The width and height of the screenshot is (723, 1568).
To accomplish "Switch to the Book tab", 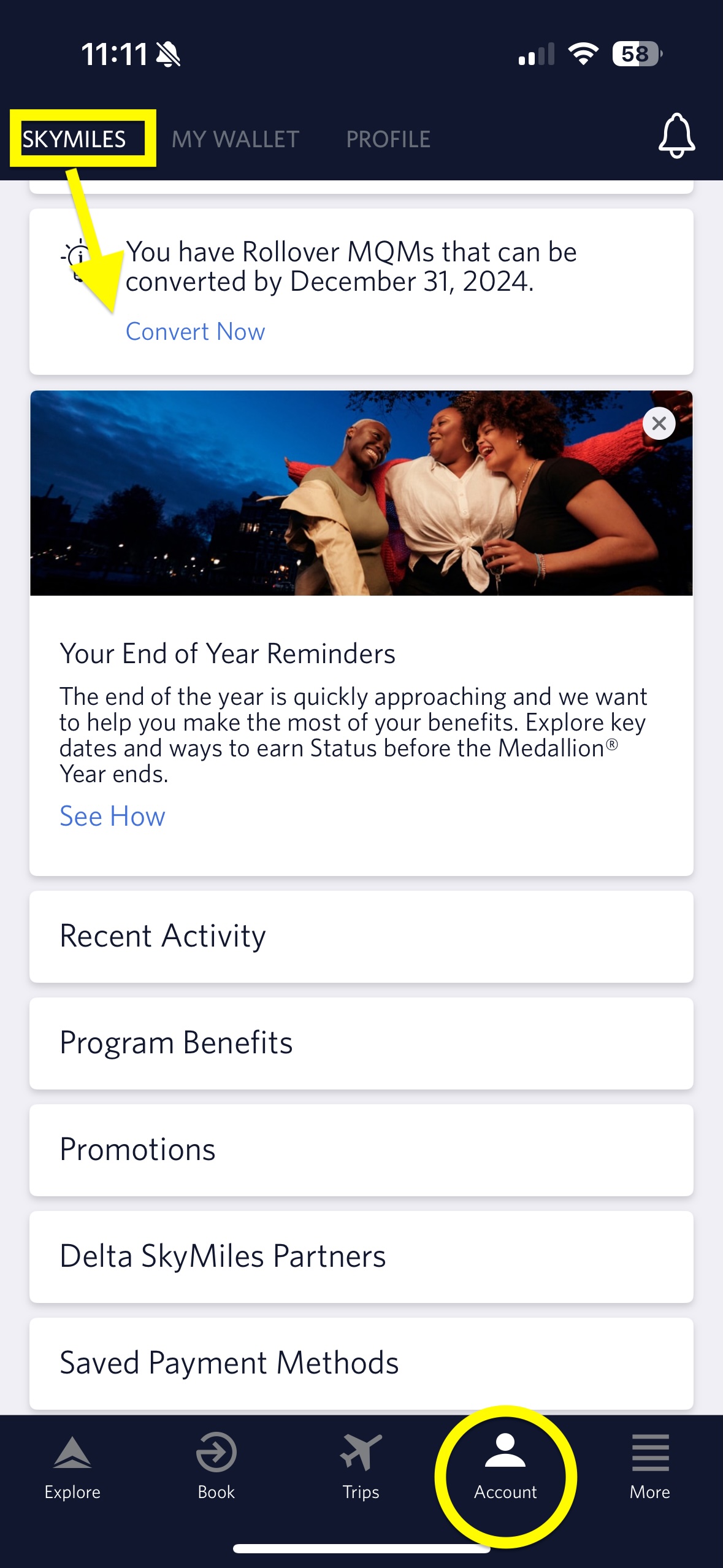I will [216, 1467].
